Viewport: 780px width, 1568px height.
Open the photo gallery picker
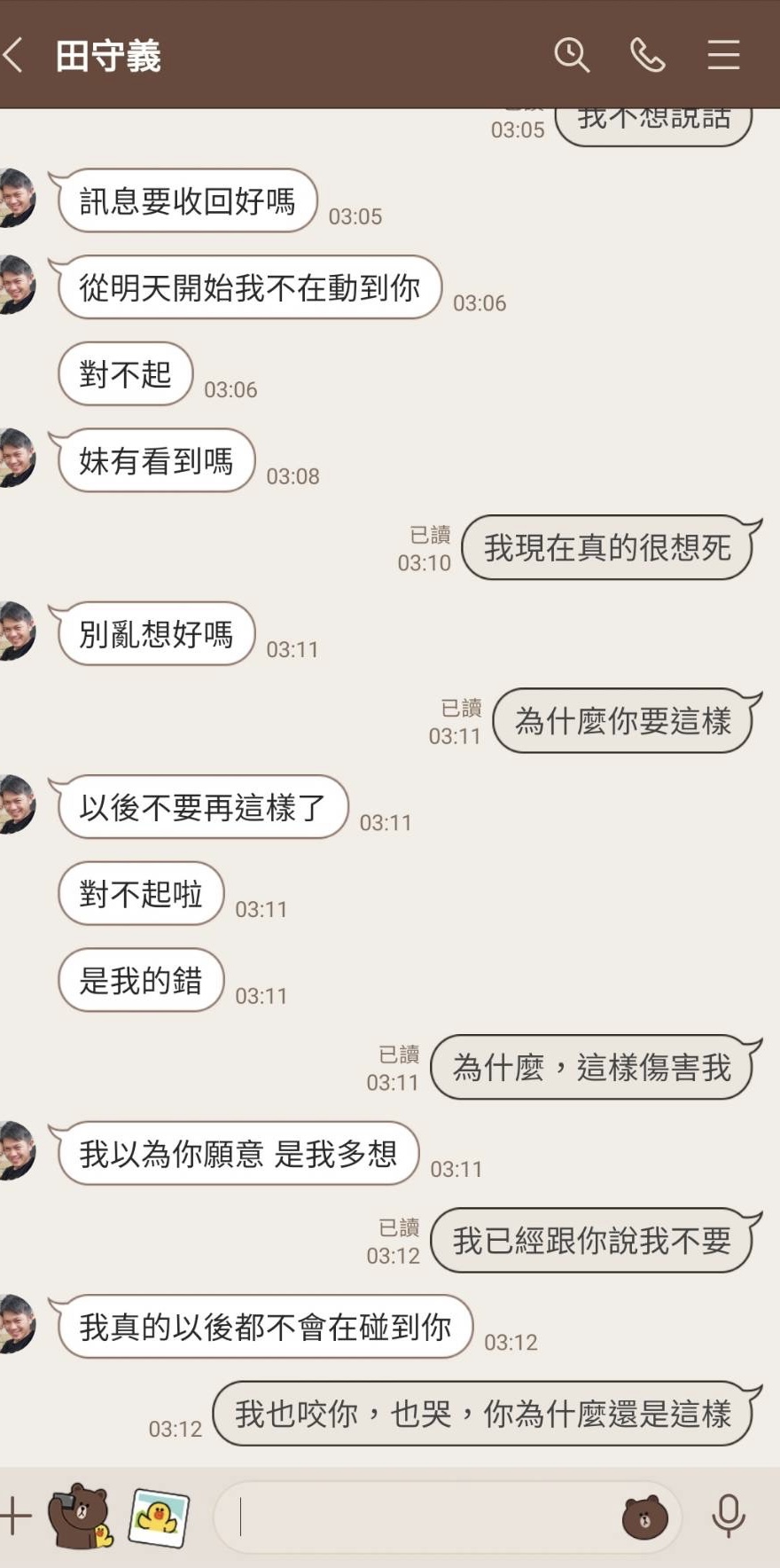[160, 1517]
